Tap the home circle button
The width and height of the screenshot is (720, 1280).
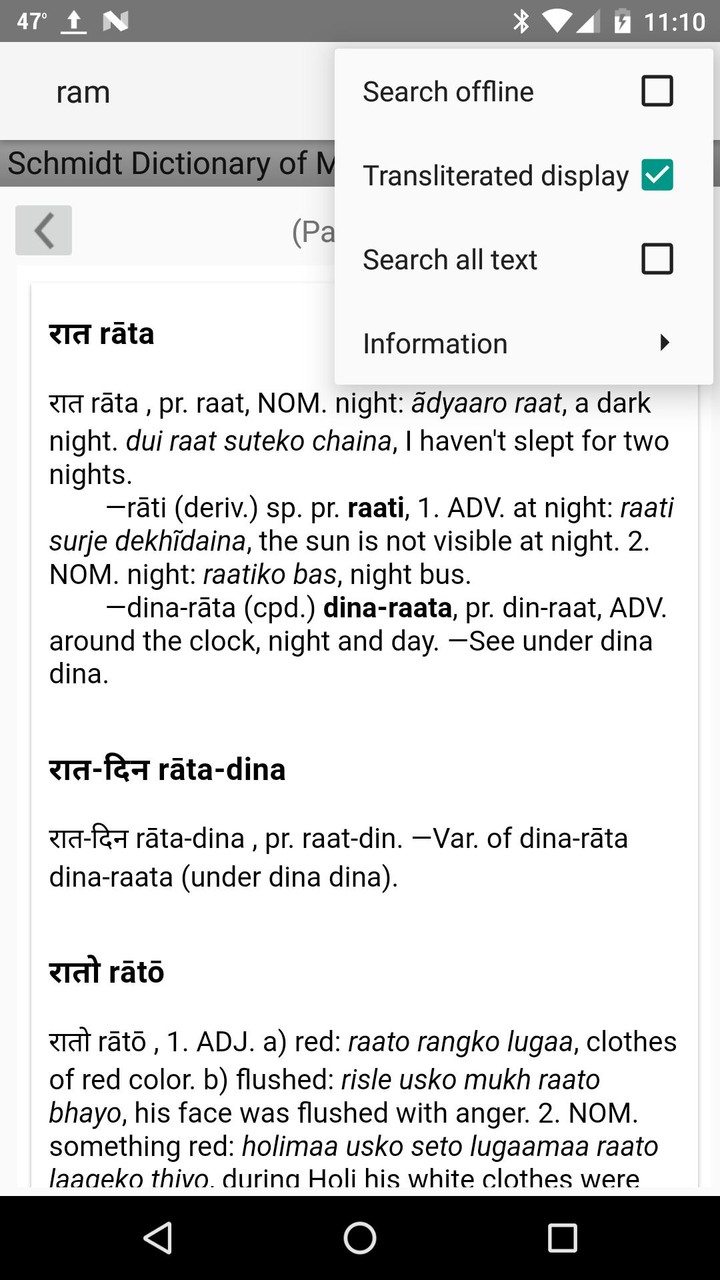point(360,1238)
